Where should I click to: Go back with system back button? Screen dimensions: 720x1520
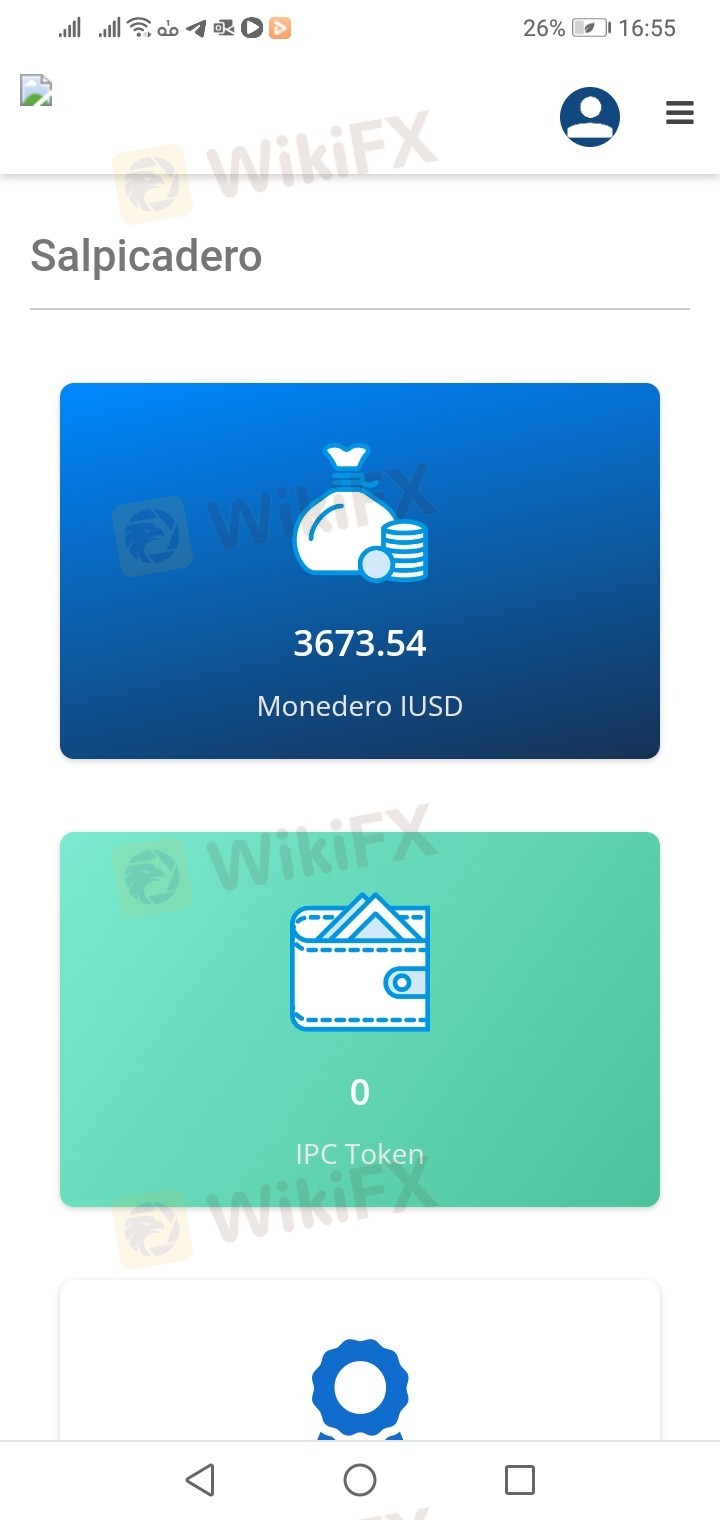point(200,1479)
